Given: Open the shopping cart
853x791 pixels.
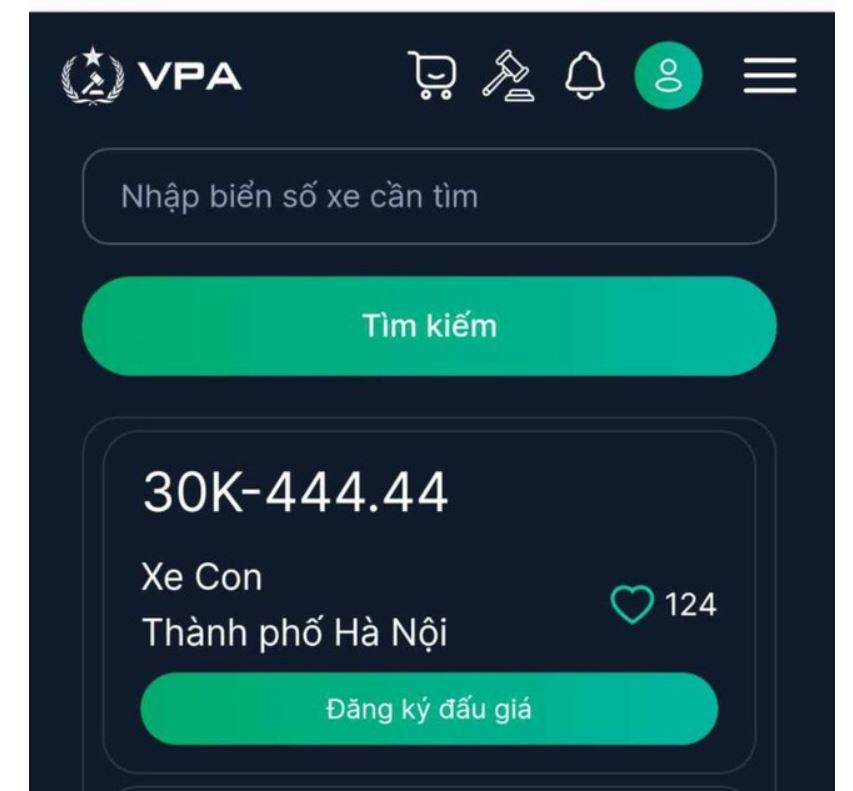Looking at the screenshot, I should 436,76.
